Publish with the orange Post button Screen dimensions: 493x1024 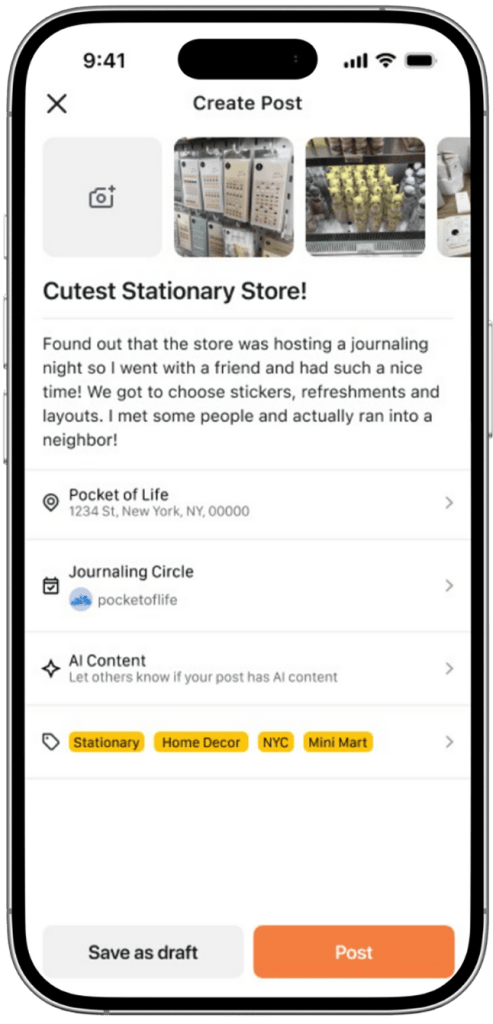pyautogui.click(x=354, y=952)
